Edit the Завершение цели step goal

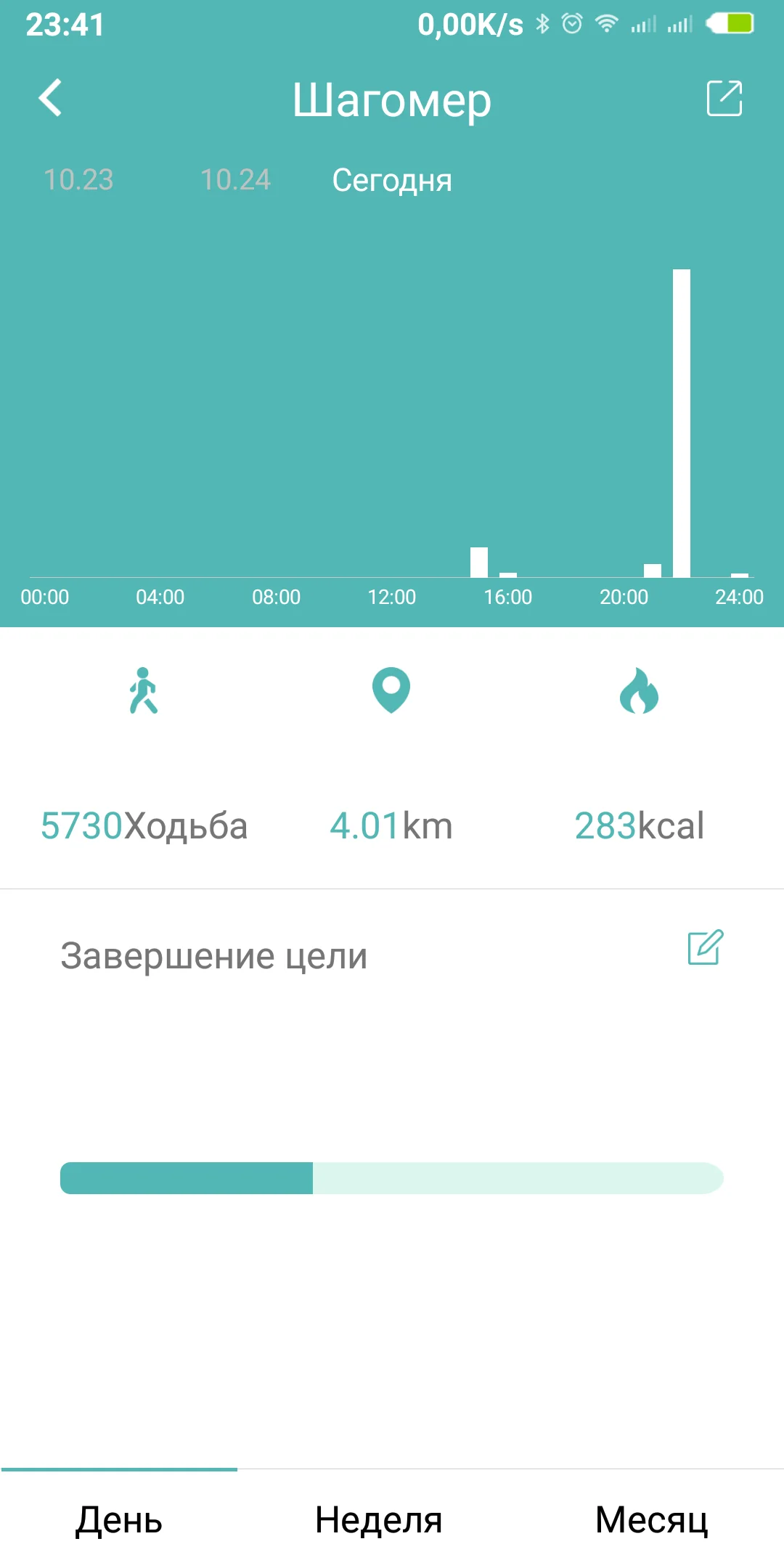[705, 947]
